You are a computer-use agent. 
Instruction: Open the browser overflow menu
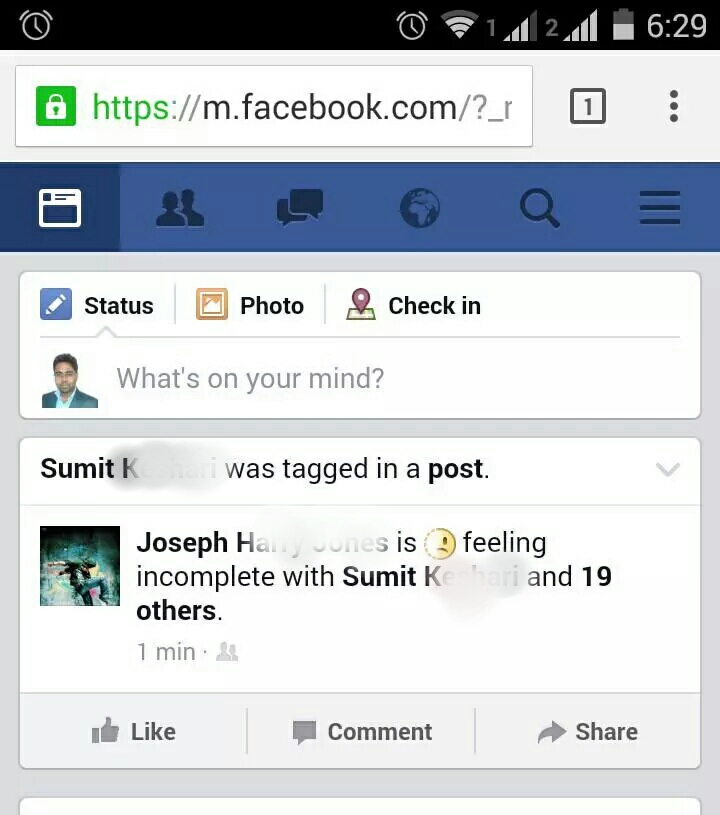point(673,106)
